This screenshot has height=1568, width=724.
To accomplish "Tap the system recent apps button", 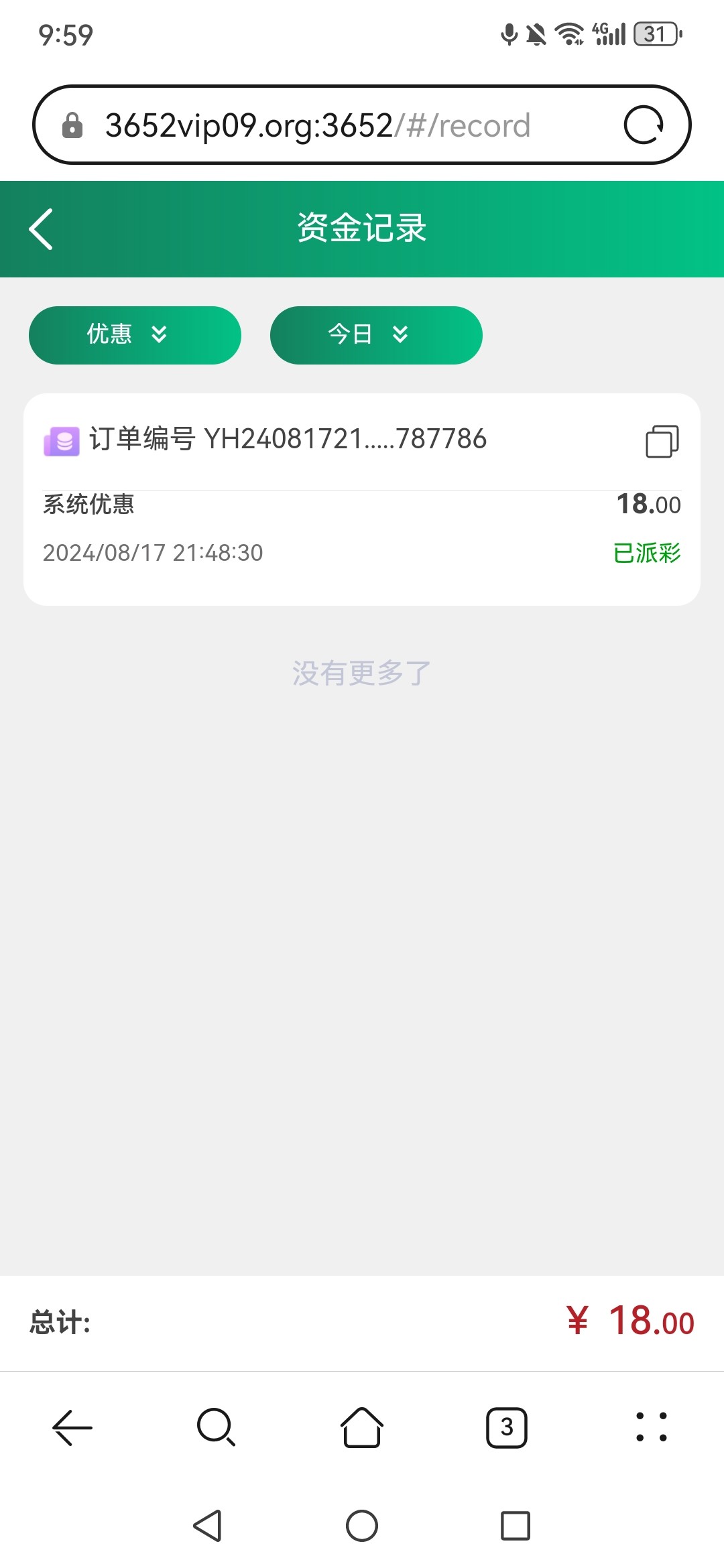I will click(x=516, y=1526).
